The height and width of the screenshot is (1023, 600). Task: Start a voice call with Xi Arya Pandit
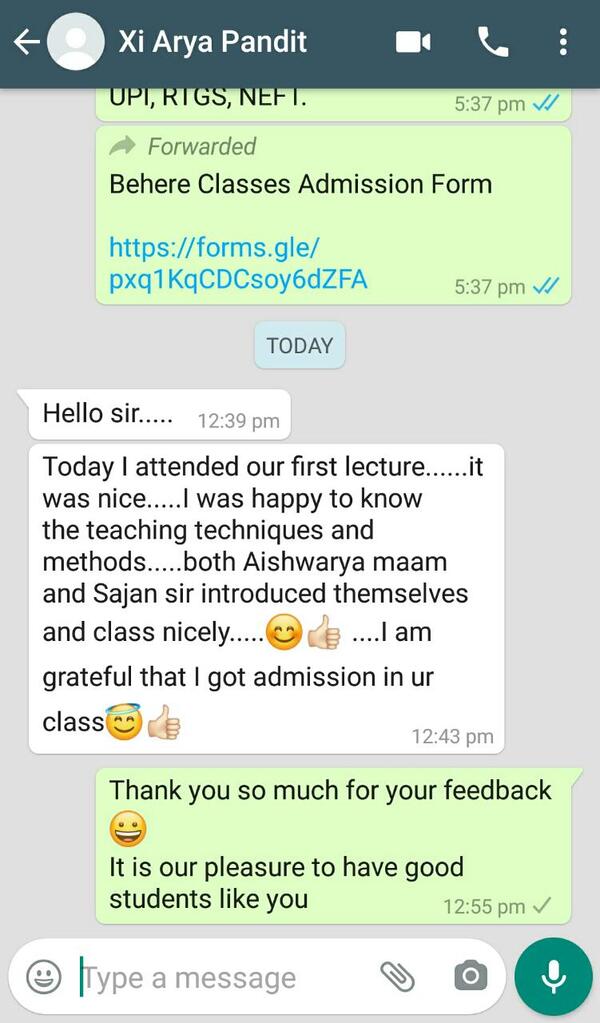(x=493, y=42)
